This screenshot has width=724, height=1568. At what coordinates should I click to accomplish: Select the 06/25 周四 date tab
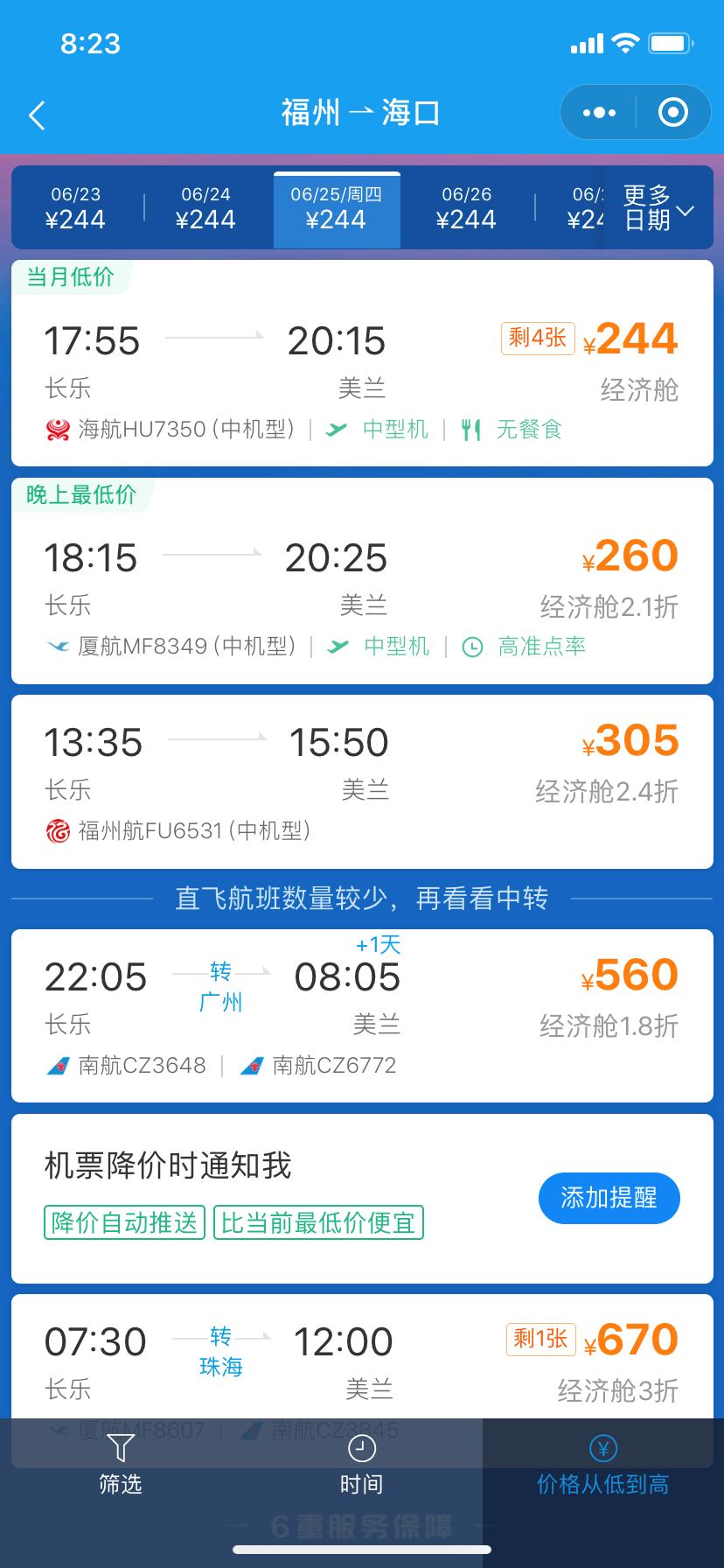tap(337, 208)
